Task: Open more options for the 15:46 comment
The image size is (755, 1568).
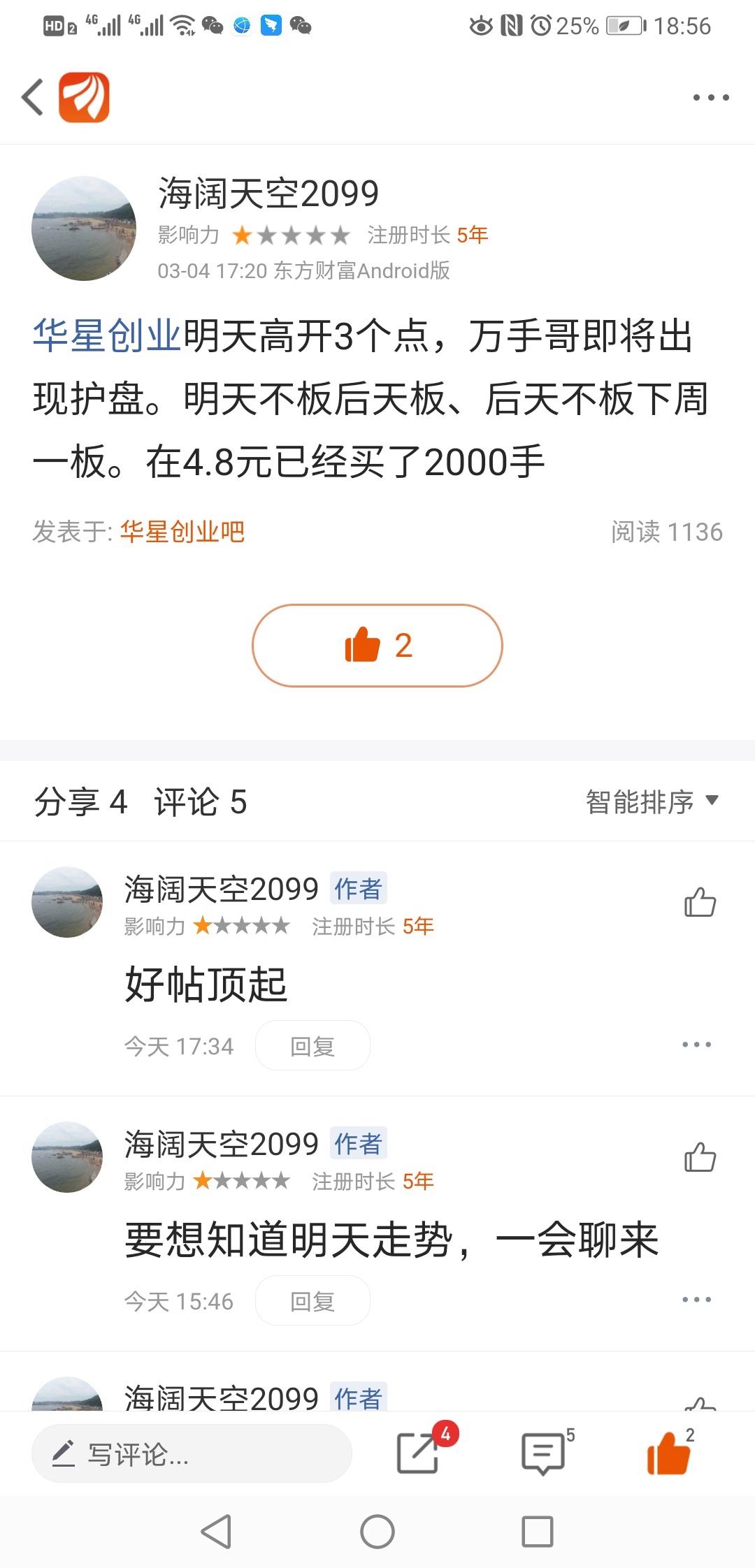Action: point(696,1300)
